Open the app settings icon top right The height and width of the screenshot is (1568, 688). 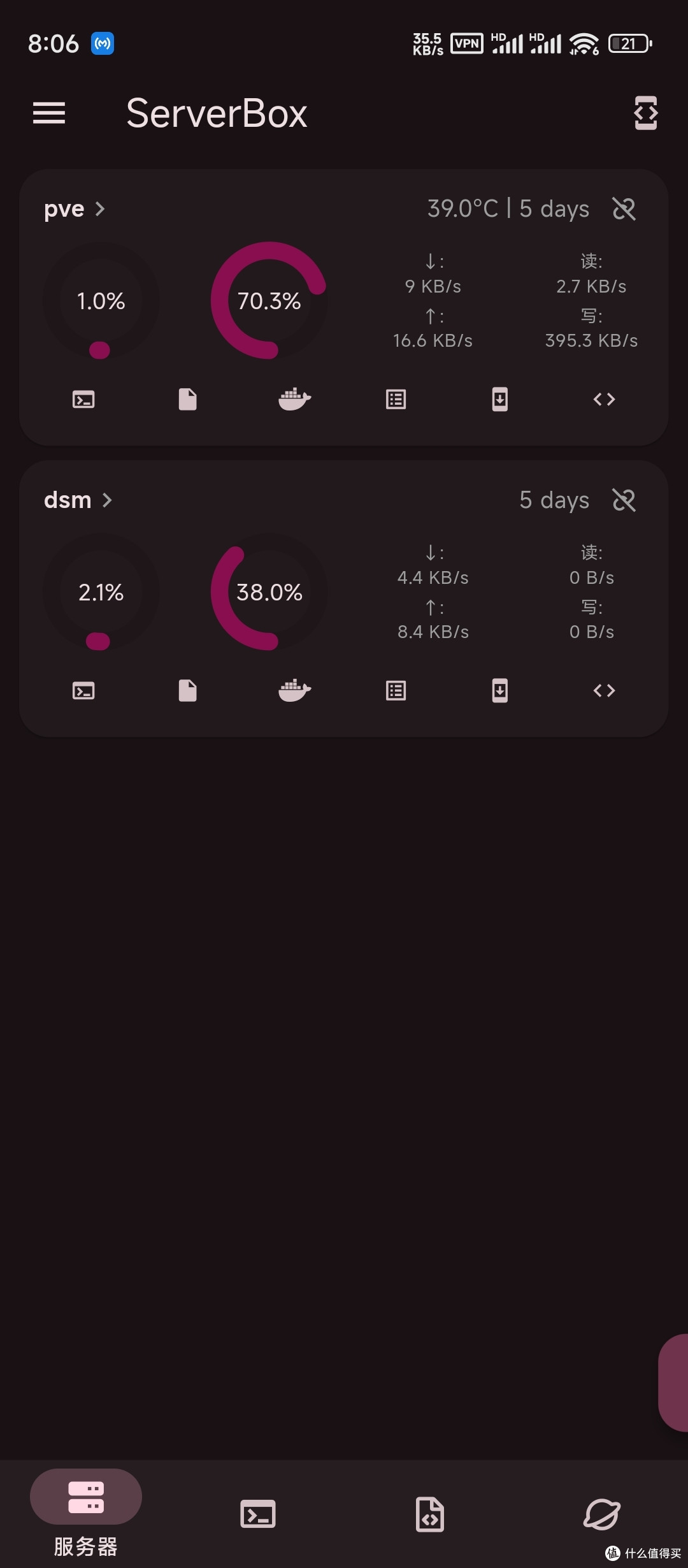coord(645,113)
